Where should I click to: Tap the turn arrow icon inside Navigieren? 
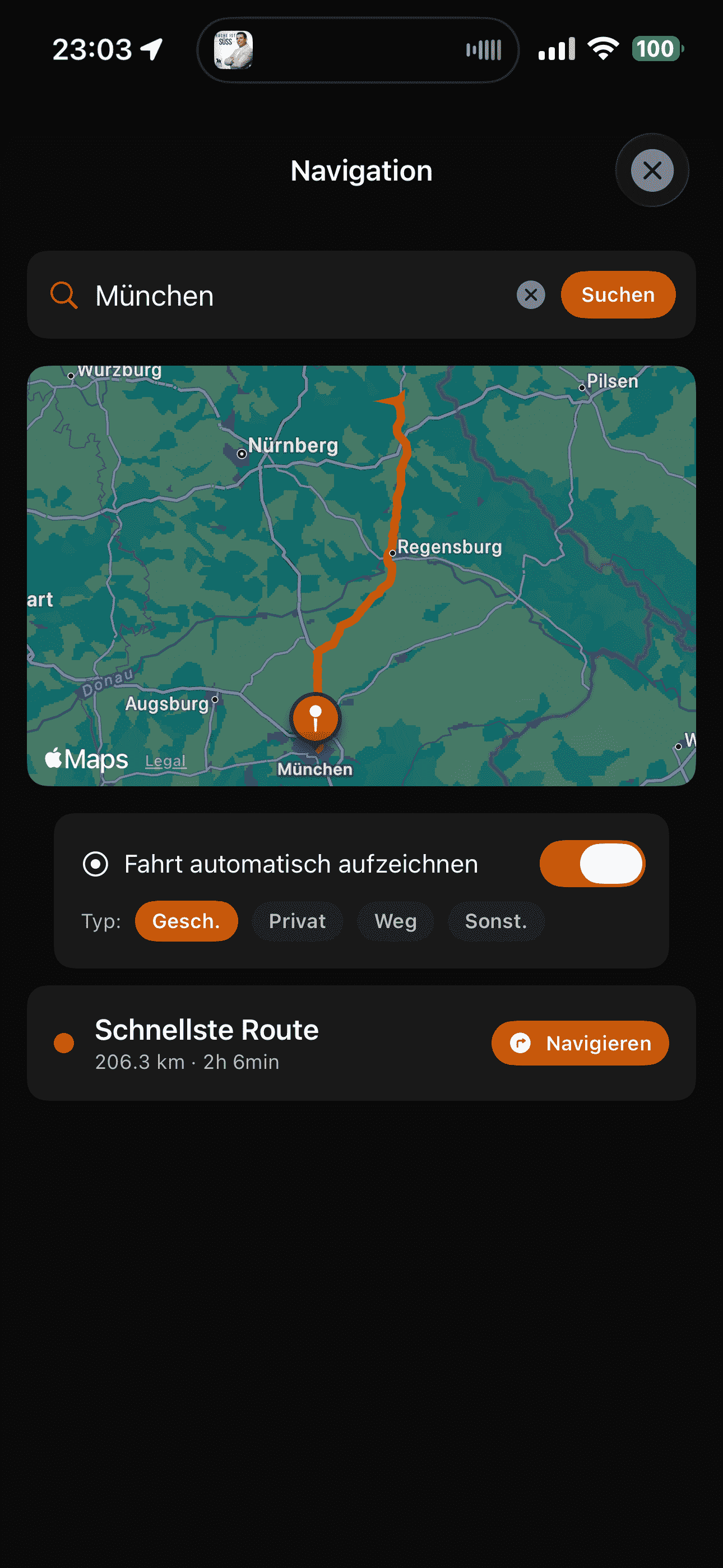(522, 1043)
